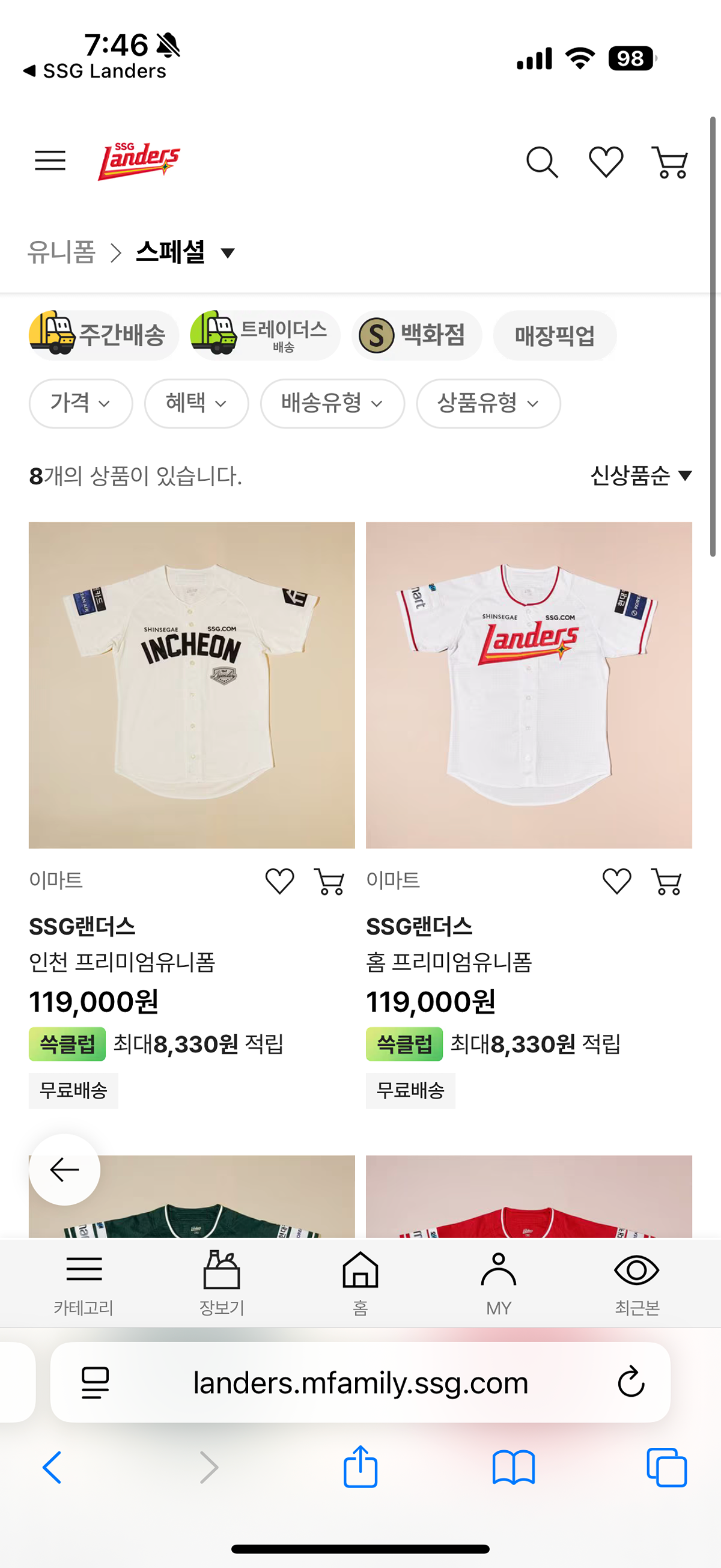Screen dimensions: 721x1568
Task: Open the search magnifier icon
Action: 541,162
